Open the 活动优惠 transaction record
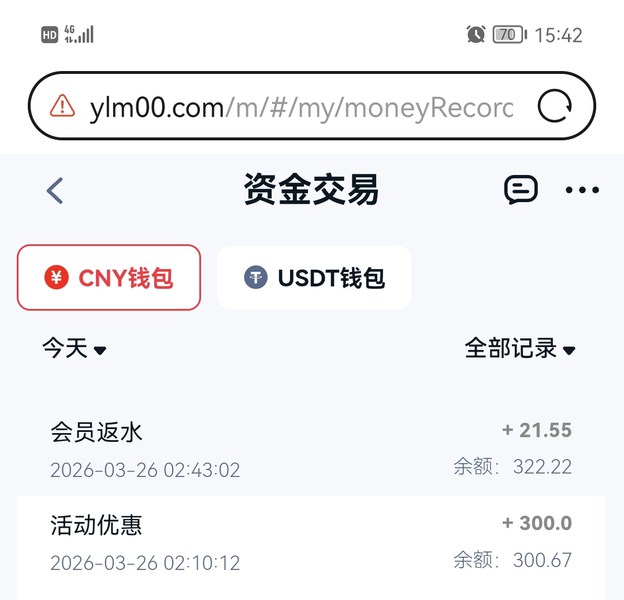 [x=311, y=542]
